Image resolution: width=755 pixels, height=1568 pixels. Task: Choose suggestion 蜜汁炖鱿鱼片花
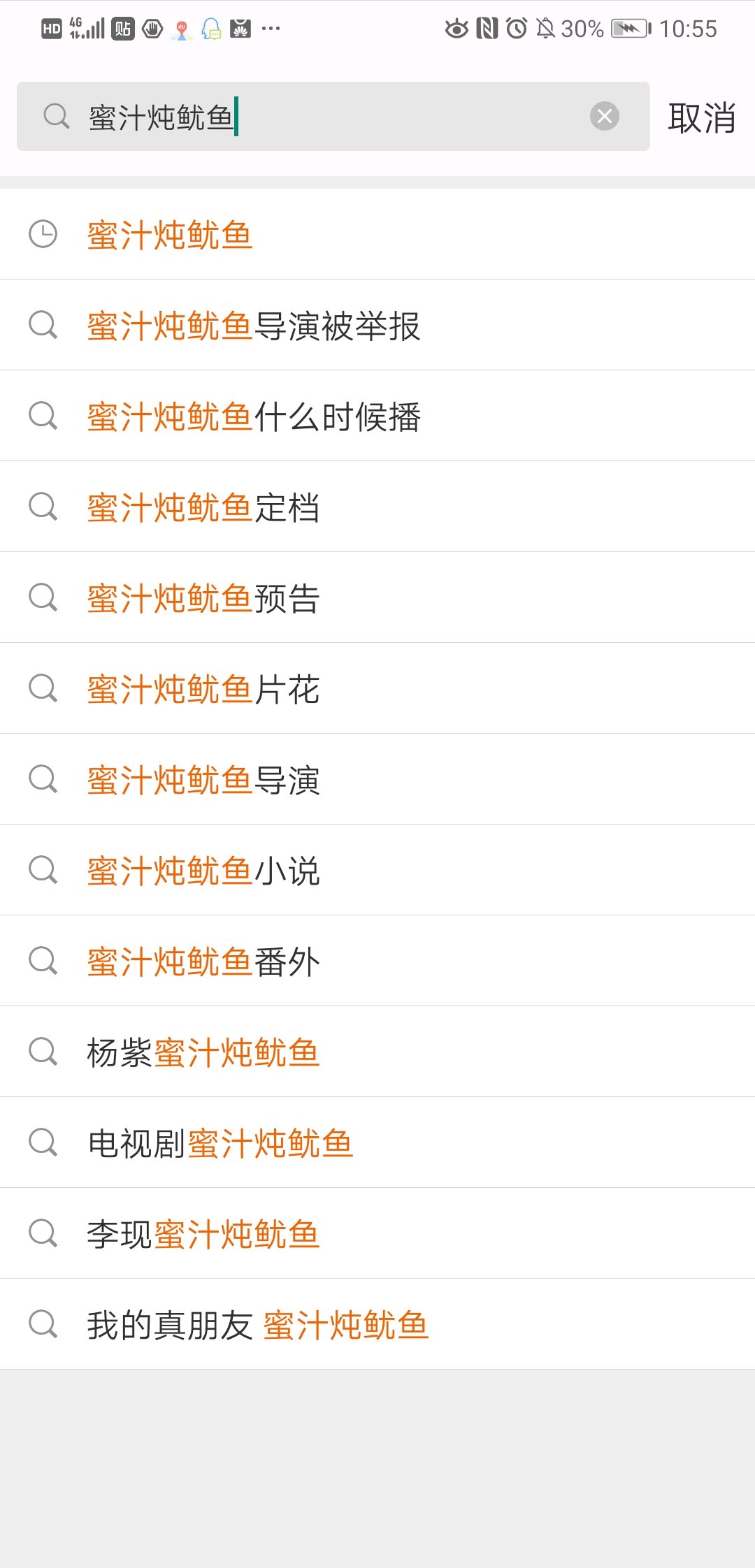377,688
